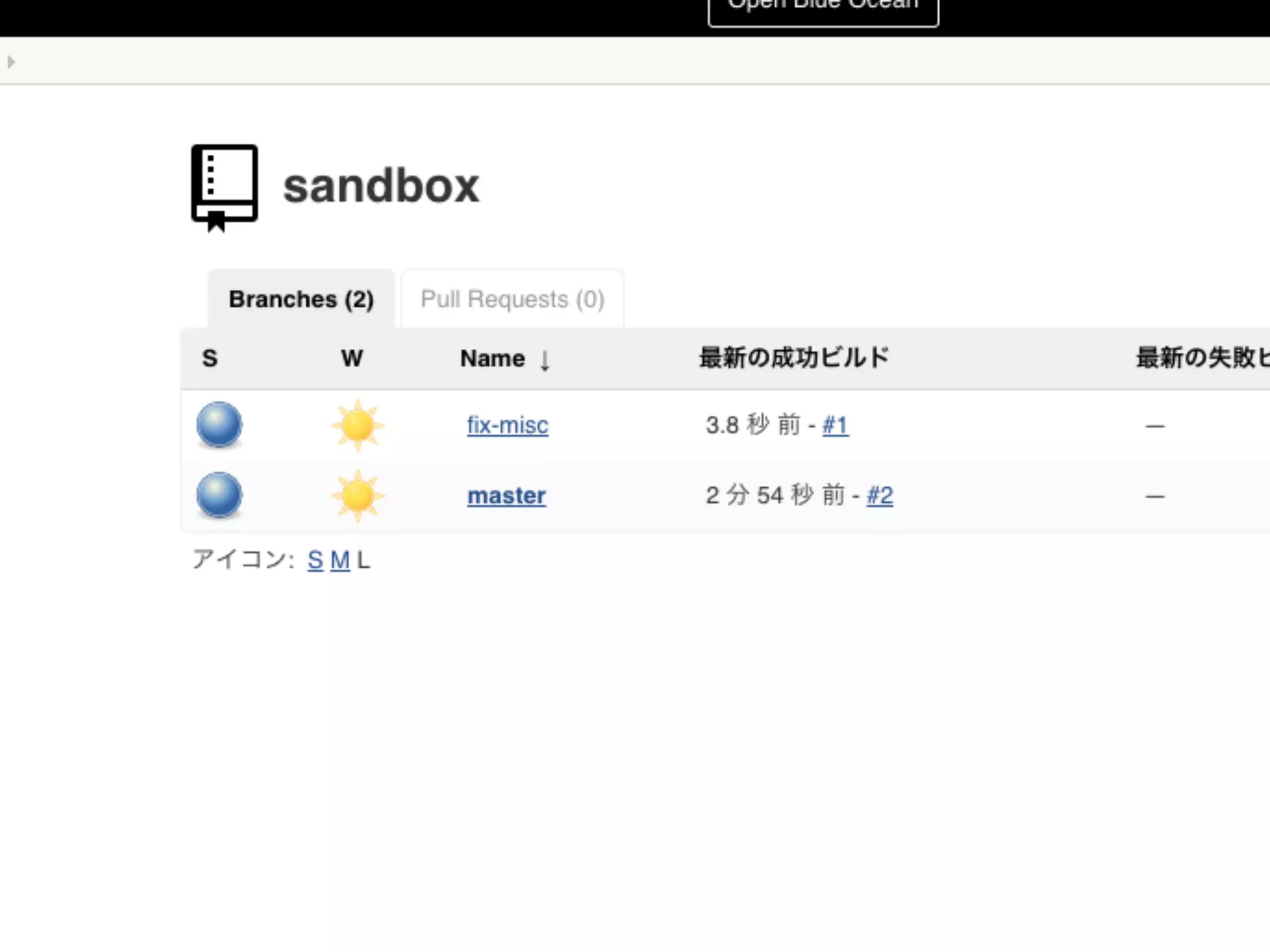The width and height of the screenshot is (1270, 952).
Task: Switch to the Pull Requests (0) tab
Action: point(512,299)
